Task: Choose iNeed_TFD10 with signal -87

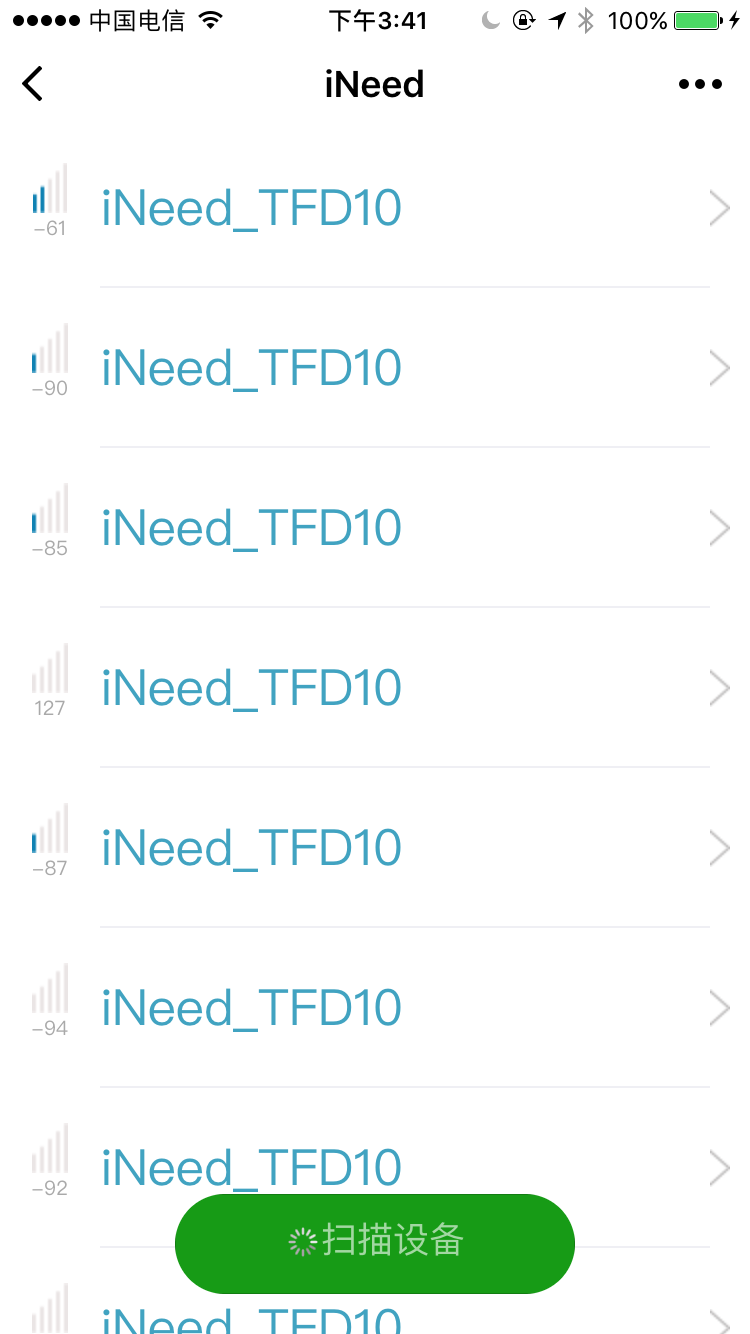Action: coord(375,848)
